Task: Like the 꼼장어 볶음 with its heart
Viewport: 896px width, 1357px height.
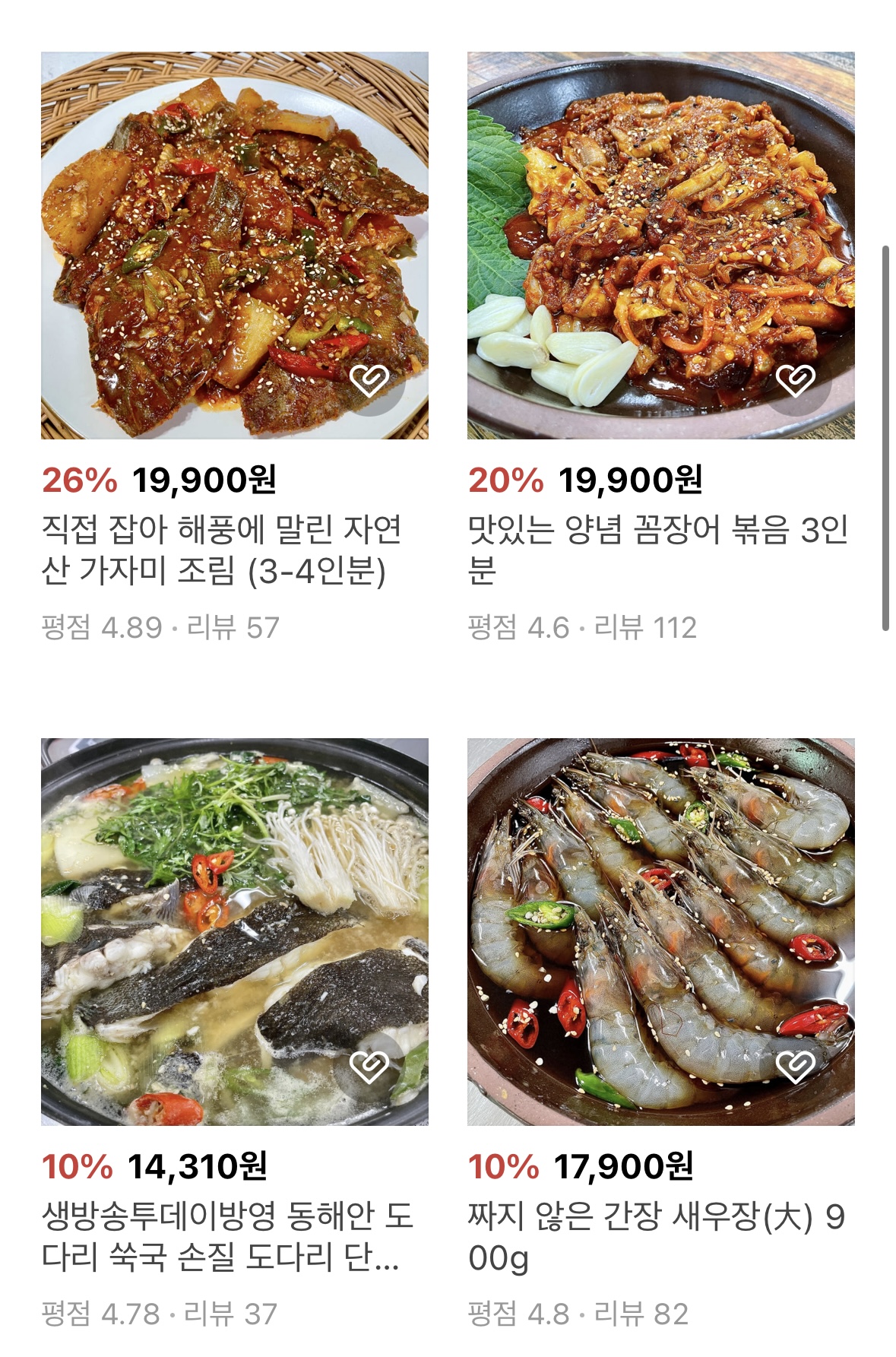Action: pyautogui.click(x=796, y=380)
